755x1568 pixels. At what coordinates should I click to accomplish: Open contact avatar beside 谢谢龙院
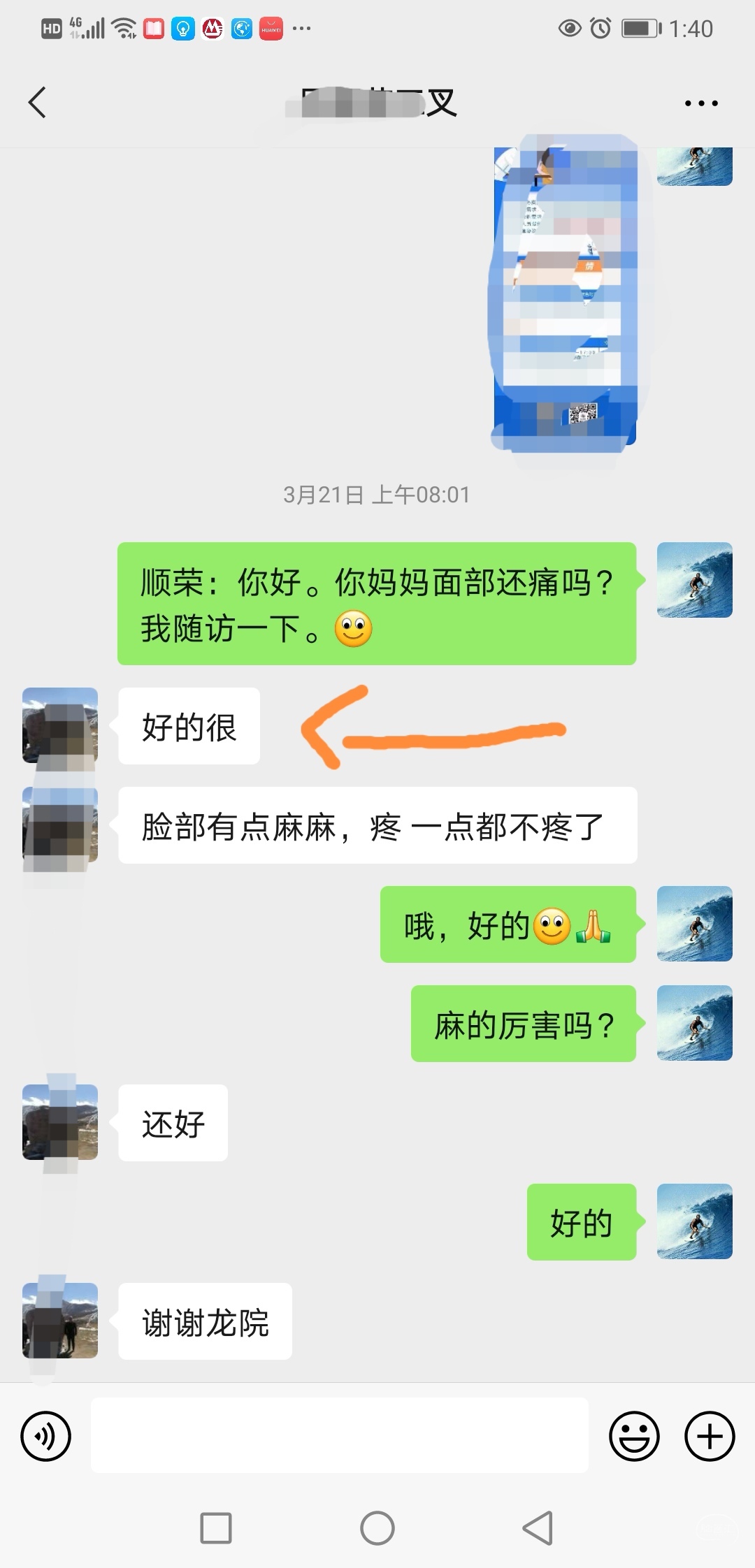click(x=60, y=1320)
